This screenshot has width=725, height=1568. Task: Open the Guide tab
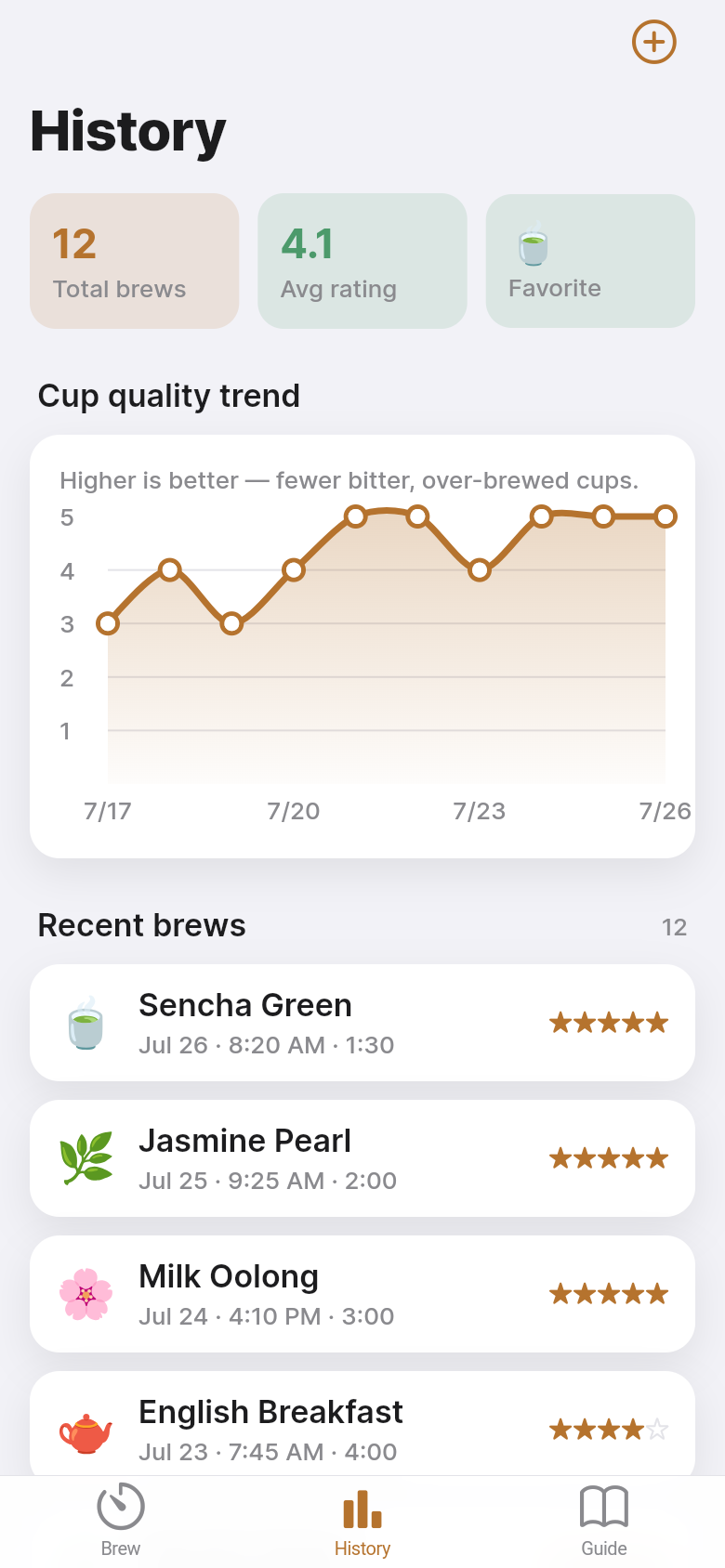pyautogui.click(x=604, y=1521)
